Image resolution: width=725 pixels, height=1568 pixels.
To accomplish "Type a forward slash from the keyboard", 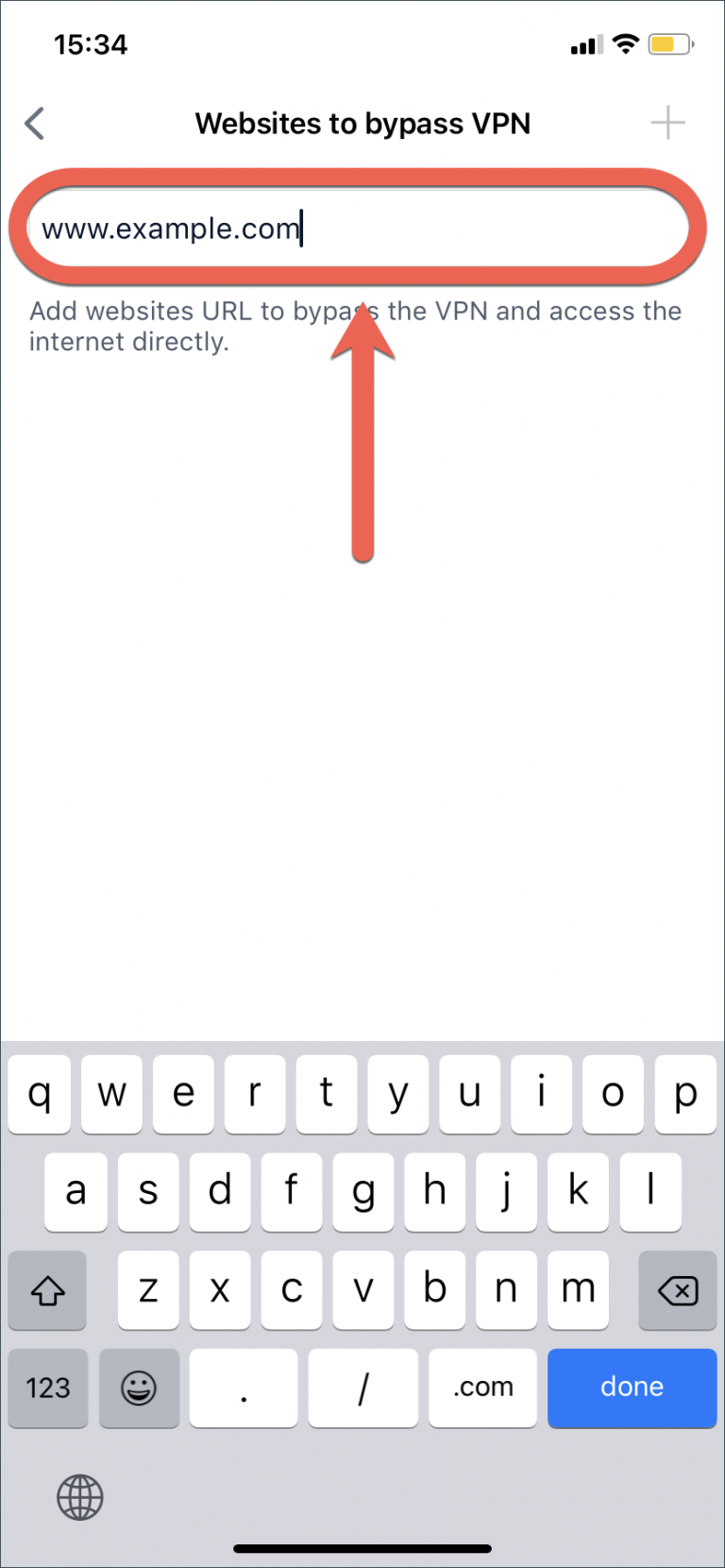I will coord(362,1387).
